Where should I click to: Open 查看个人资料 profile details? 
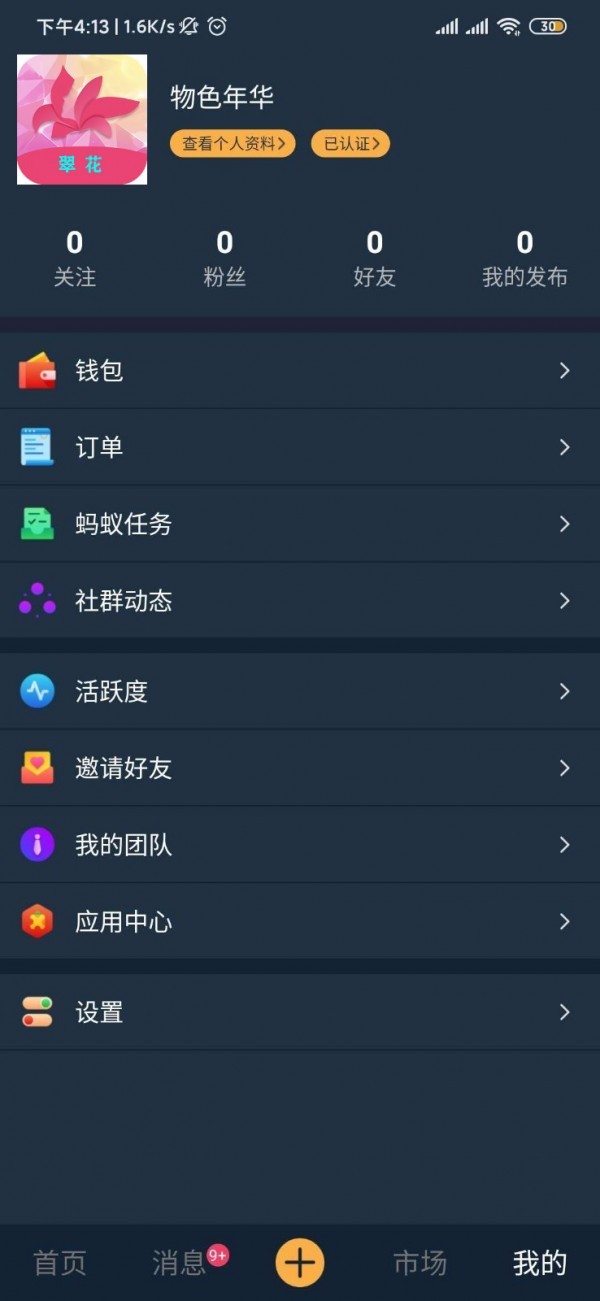click(x=232, y=144)
